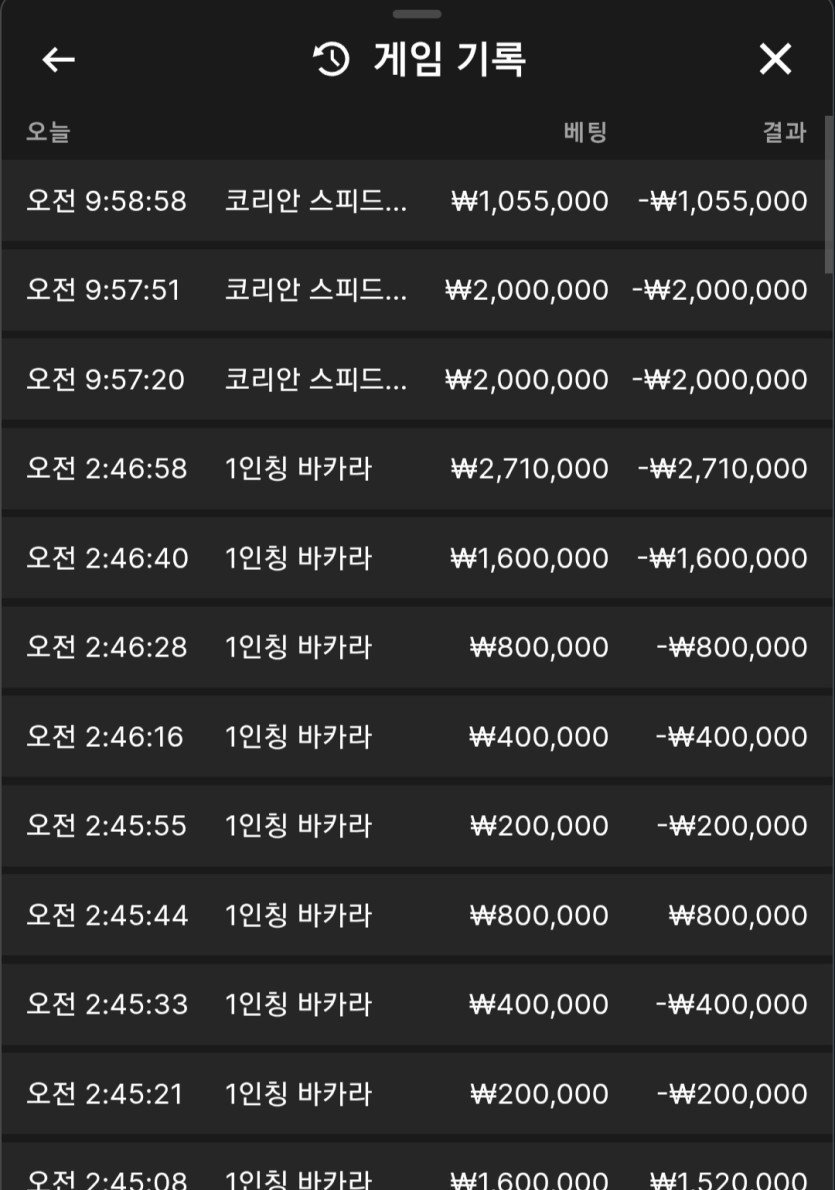Show details for the 오전 2:45:44 winning record

[416, 915]
